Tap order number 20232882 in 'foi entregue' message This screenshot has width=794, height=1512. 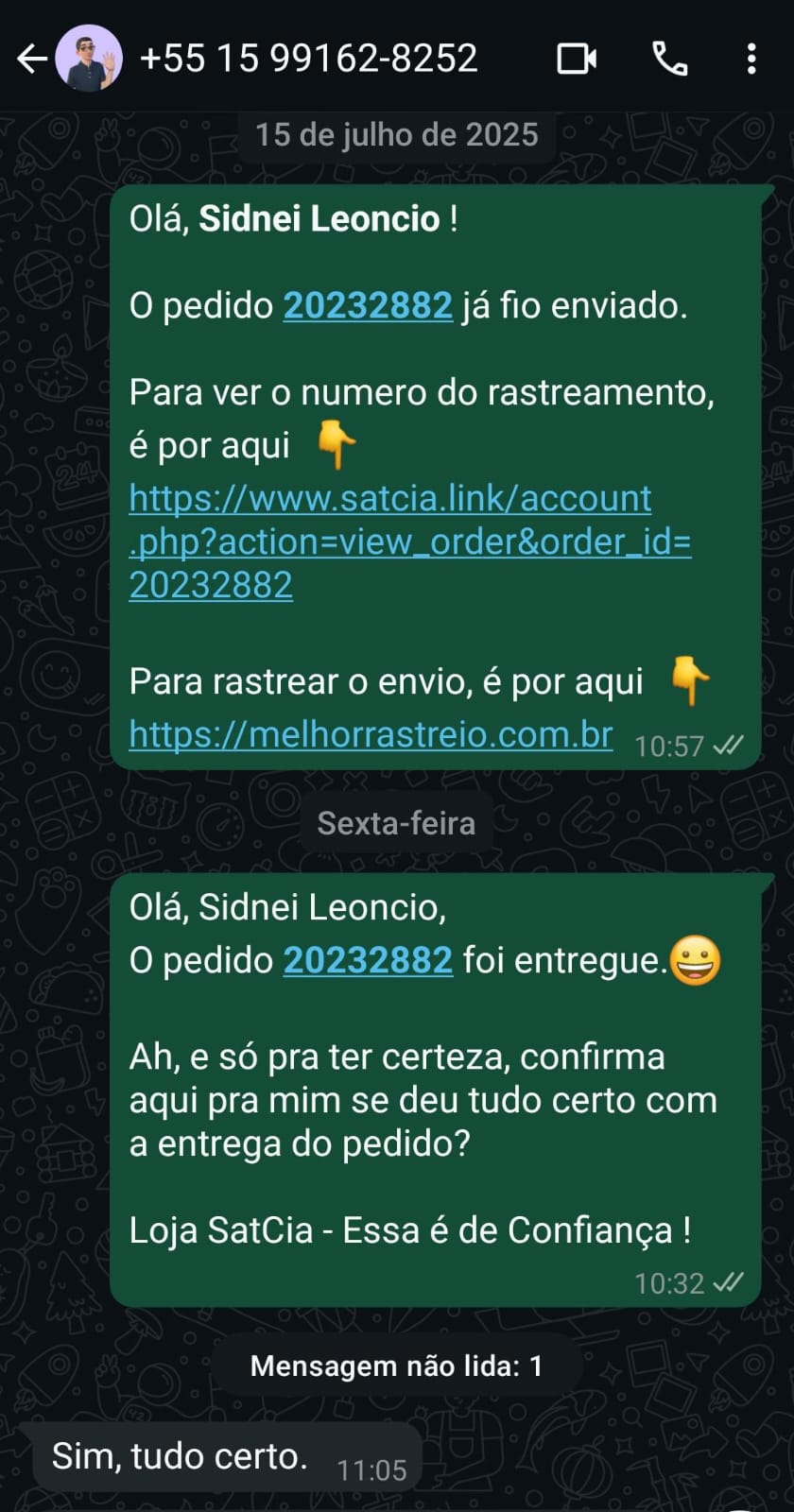368,960
